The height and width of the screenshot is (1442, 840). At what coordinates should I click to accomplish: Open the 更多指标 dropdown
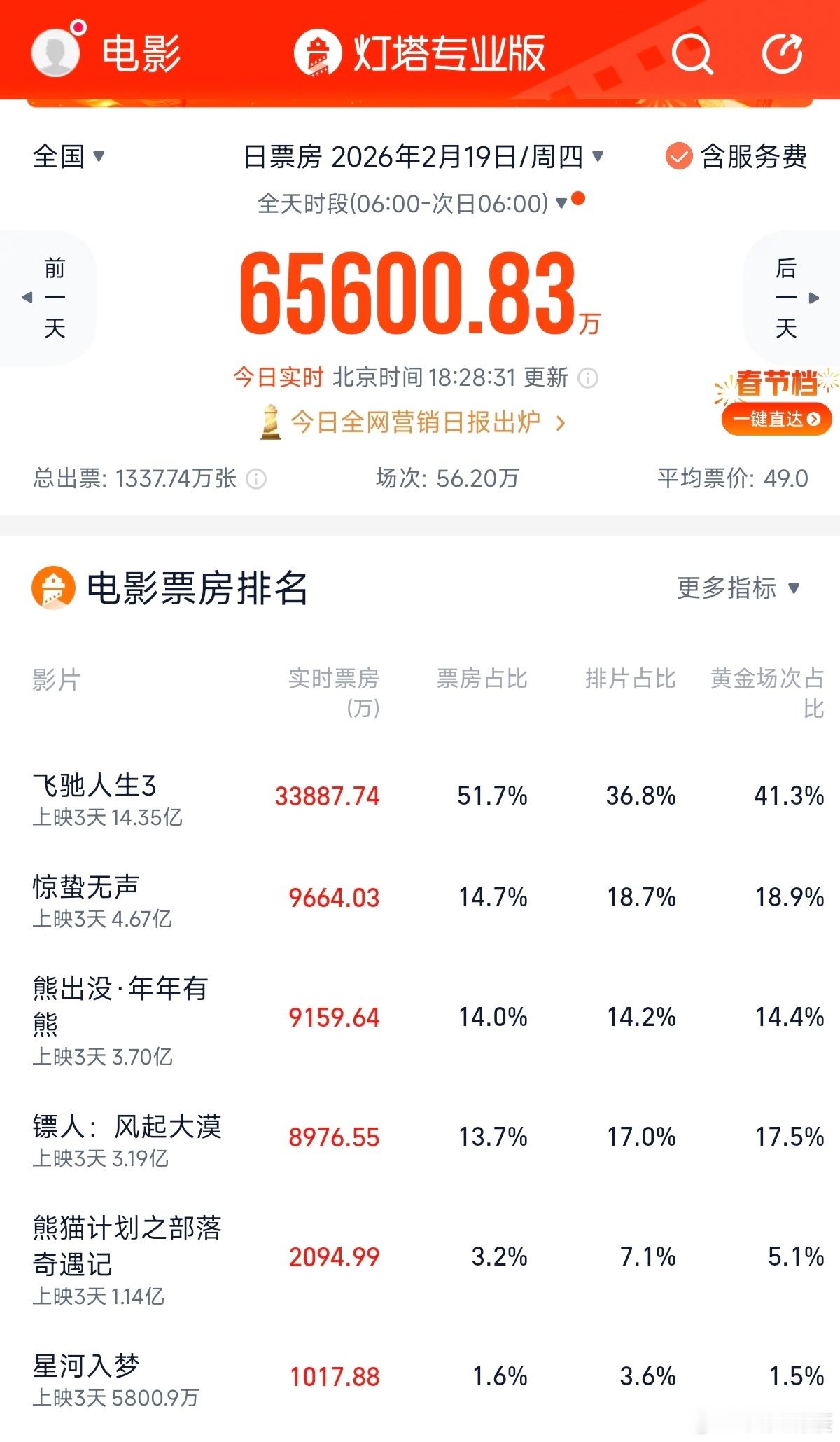(734, 588)
